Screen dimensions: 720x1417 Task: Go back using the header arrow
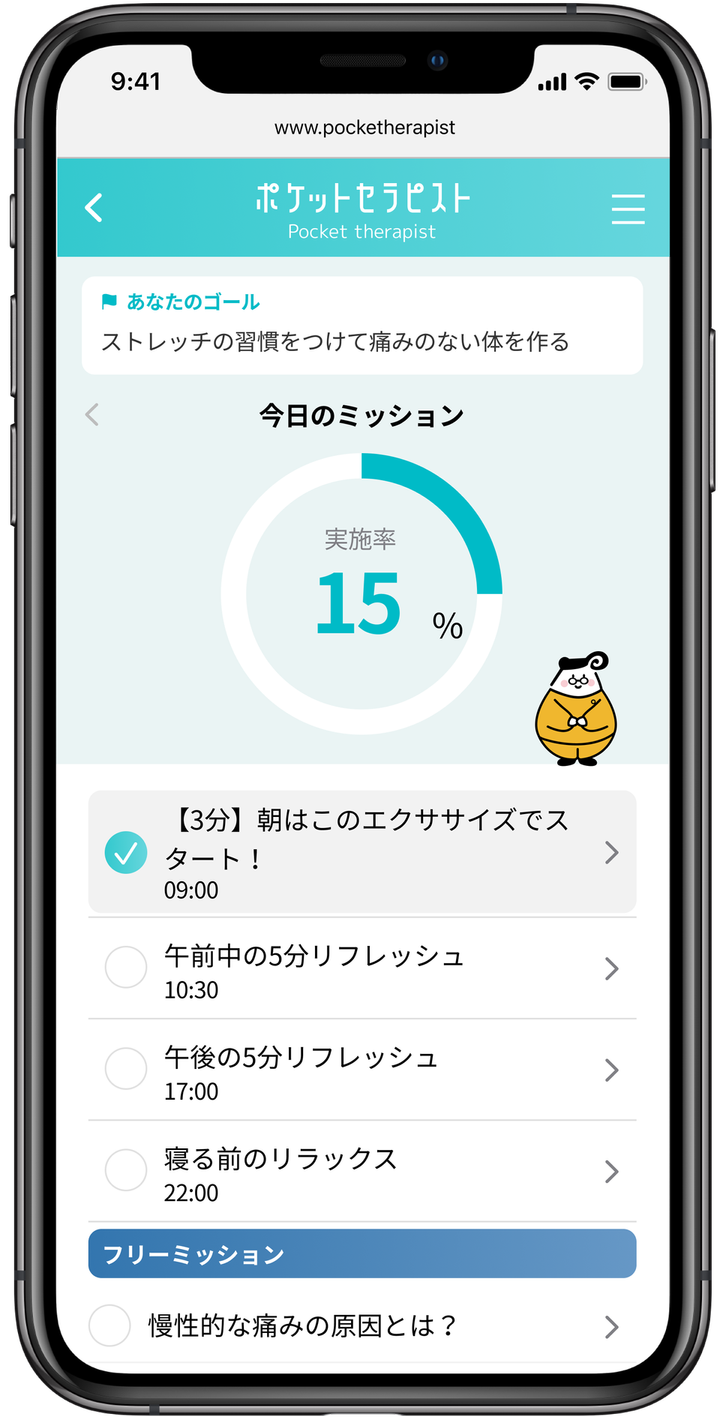pos(94,208)
